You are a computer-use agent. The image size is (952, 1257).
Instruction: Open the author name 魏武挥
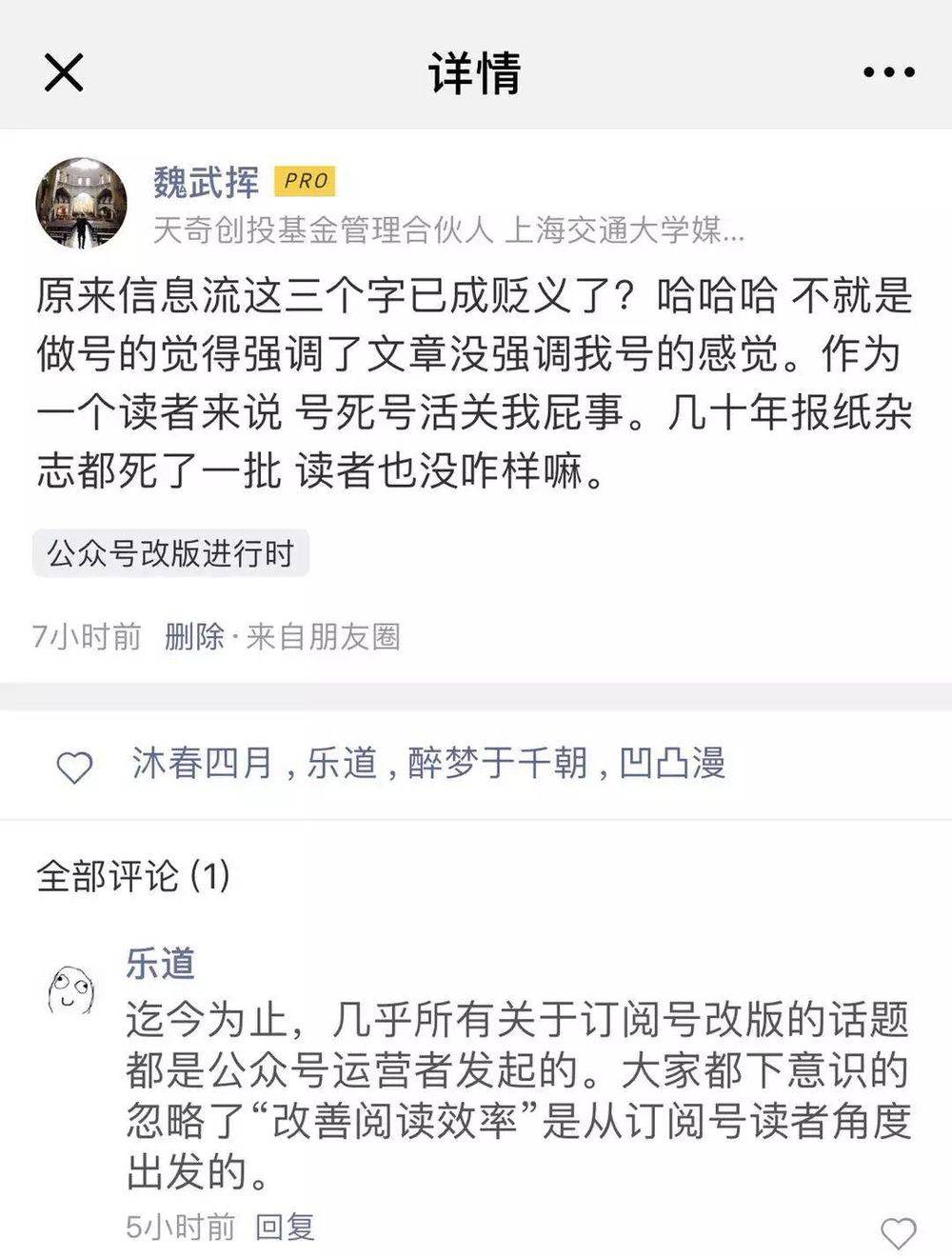click(206, 181)
